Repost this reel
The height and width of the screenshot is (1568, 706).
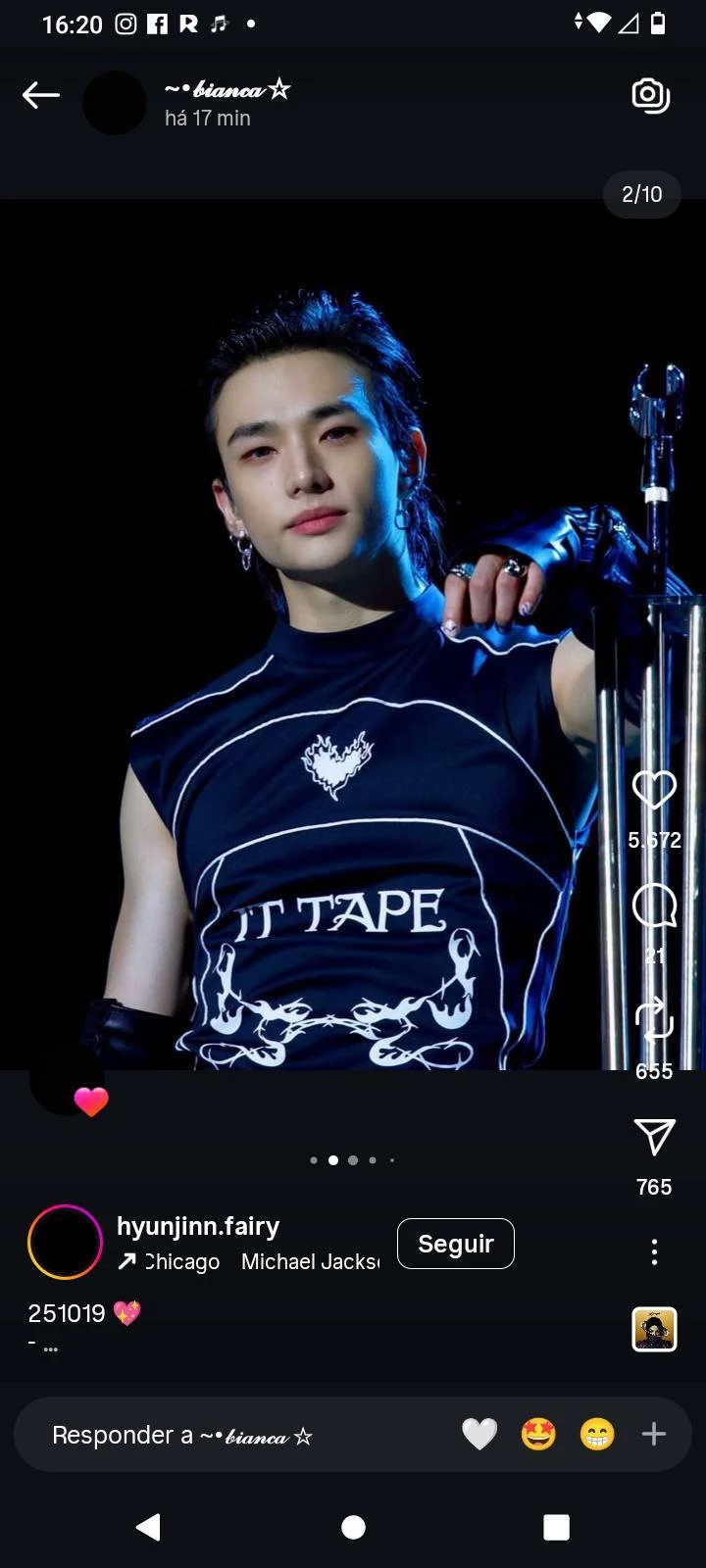pos(654,1019)
